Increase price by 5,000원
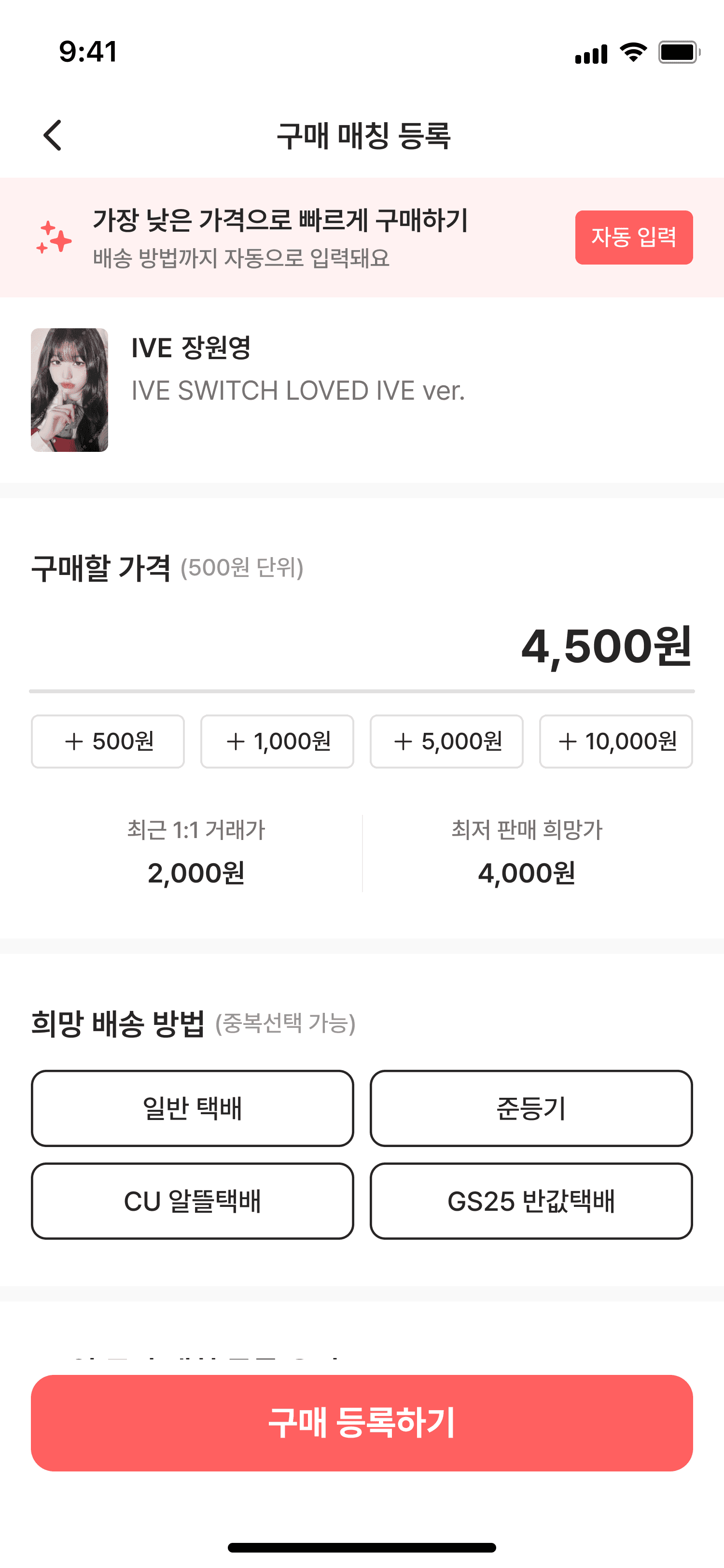Image resolution: width=724 pixels, height=1568 pixels. pos(446,742)
